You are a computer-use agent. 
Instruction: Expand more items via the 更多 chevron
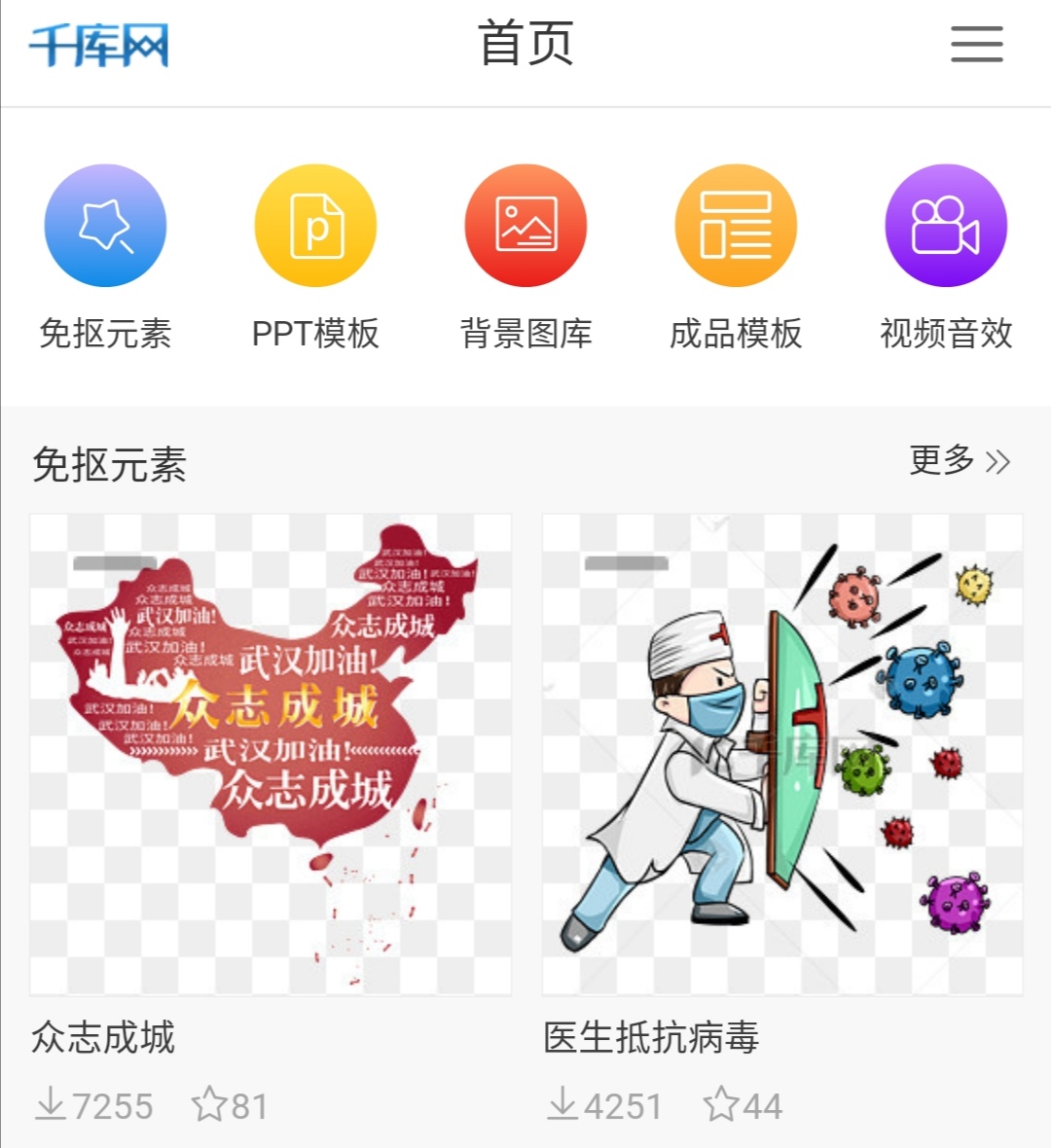pos(997,461)
